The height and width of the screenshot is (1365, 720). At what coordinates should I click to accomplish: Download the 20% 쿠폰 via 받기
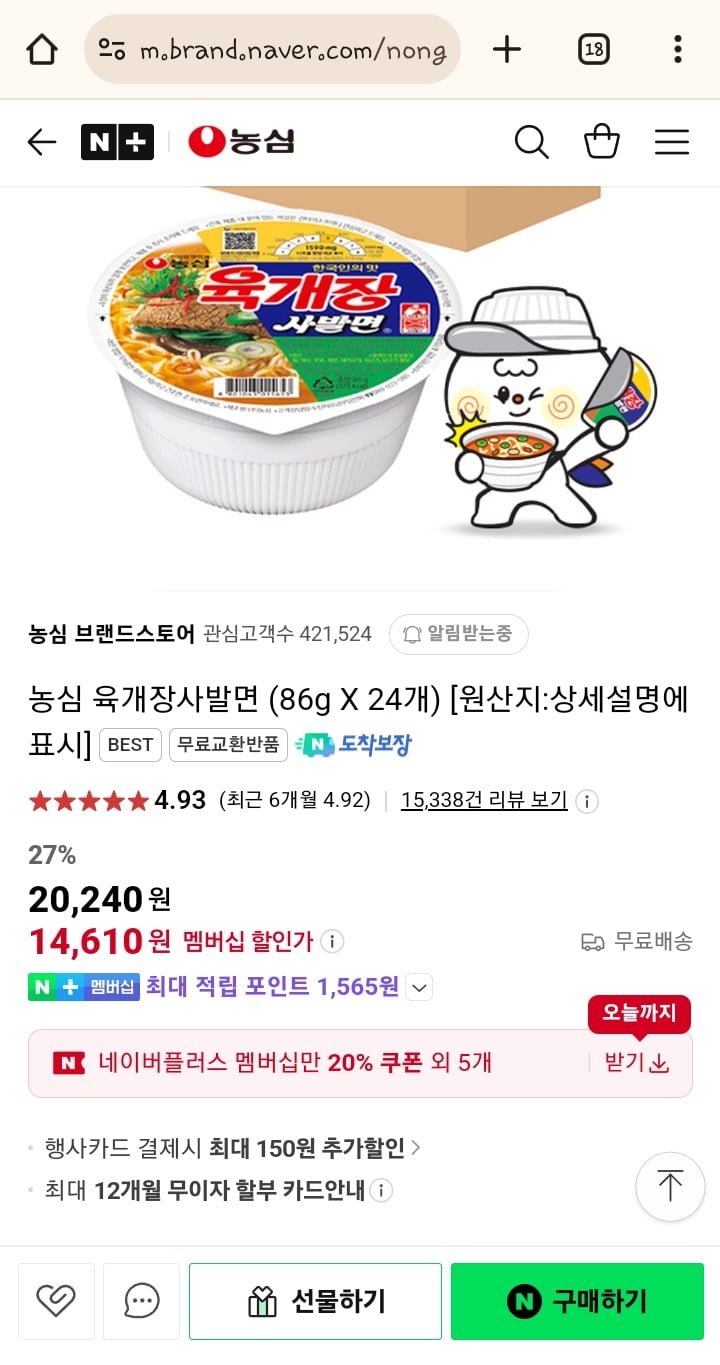pos(636,1063)
